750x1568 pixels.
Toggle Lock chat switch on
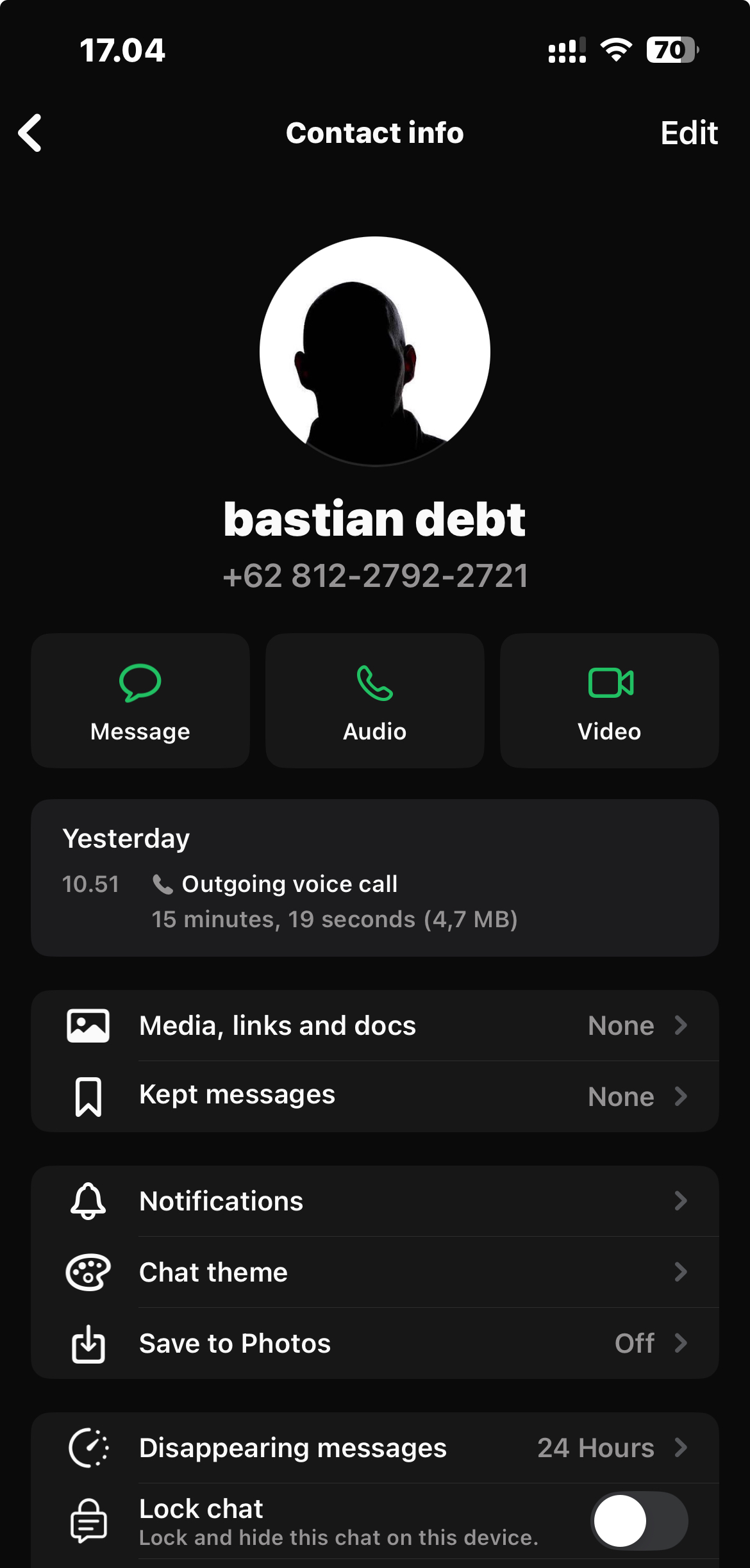click(x=638, y=1521)
